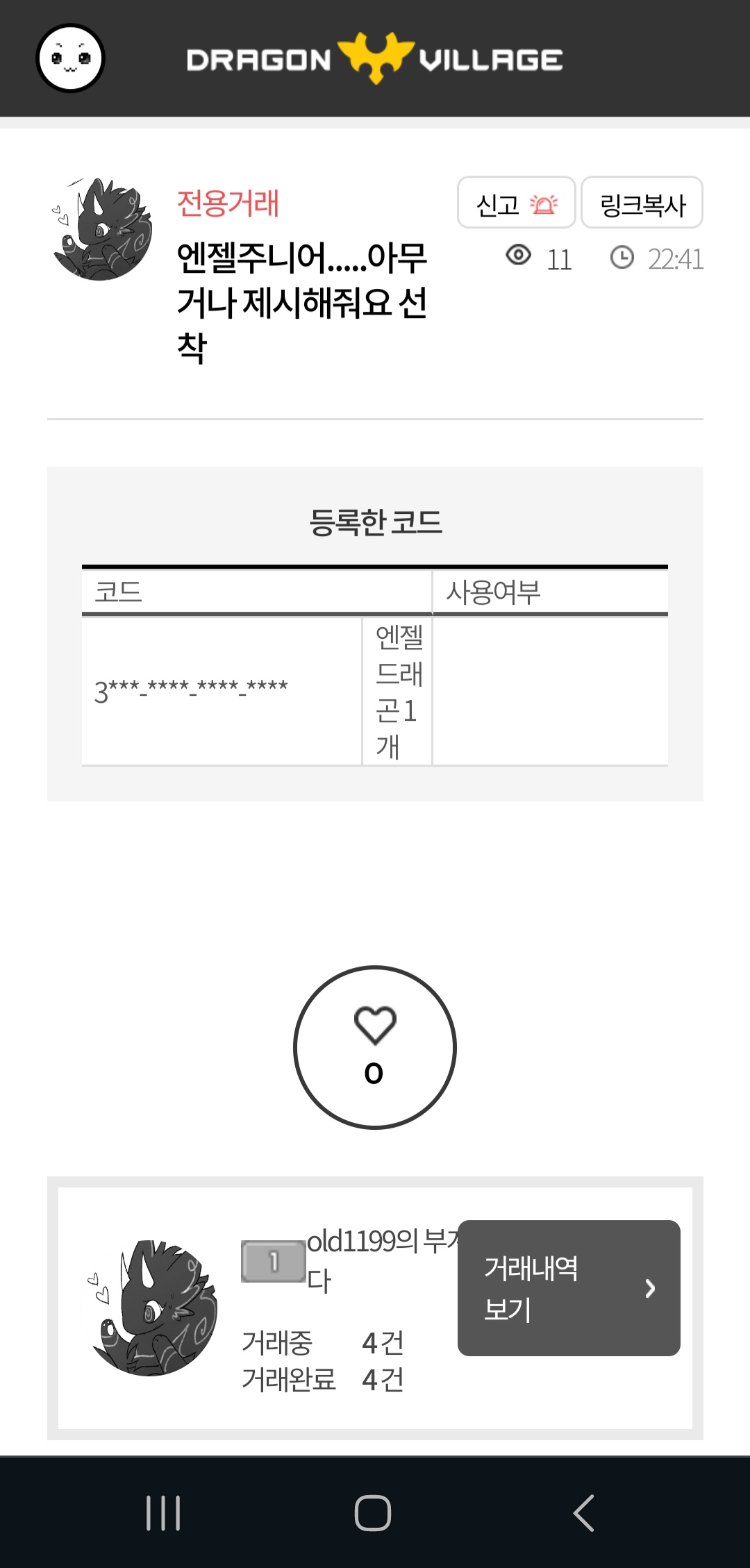Like this post with the heart button
This screenshot has width=750, height=1568.
375,1047
